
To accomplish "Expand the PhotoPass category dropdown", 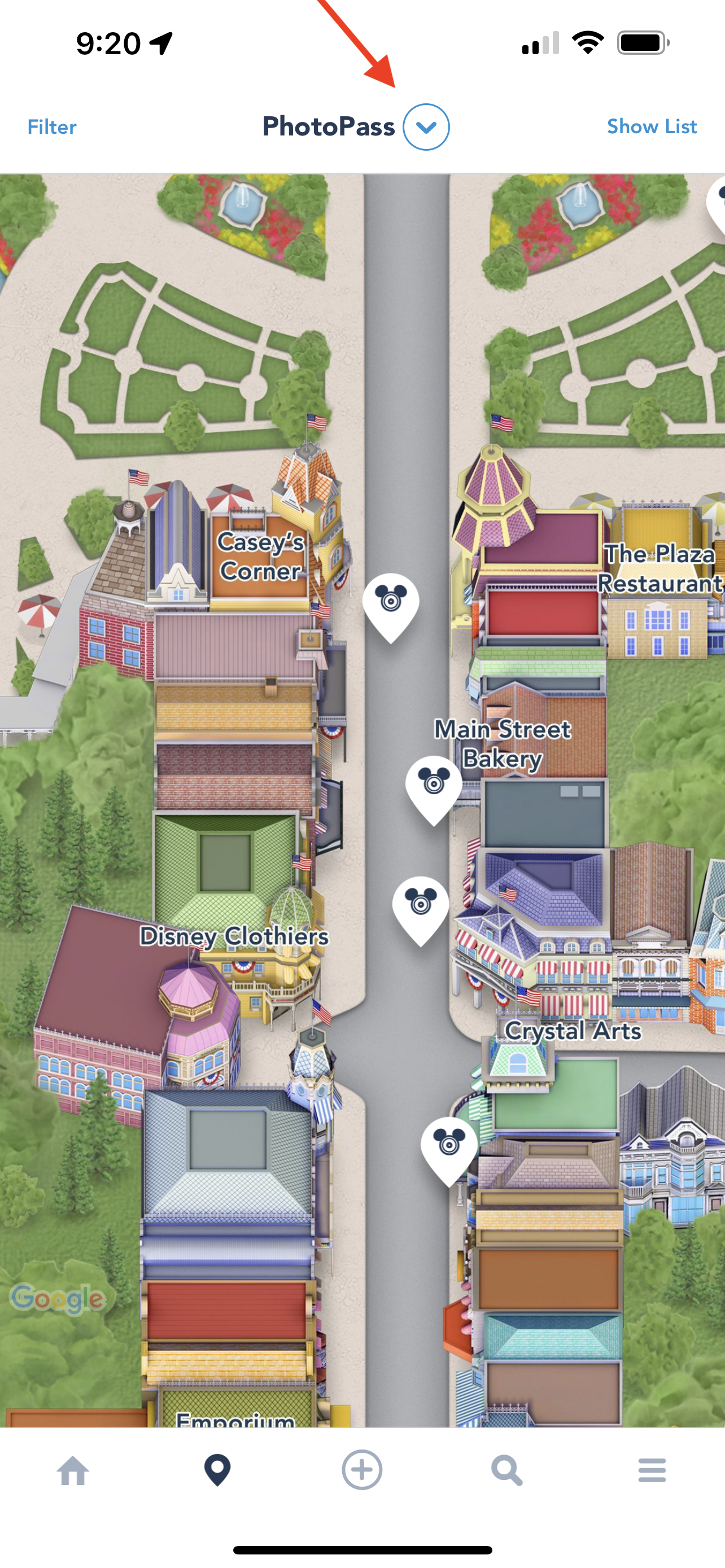I will (426, 126).
